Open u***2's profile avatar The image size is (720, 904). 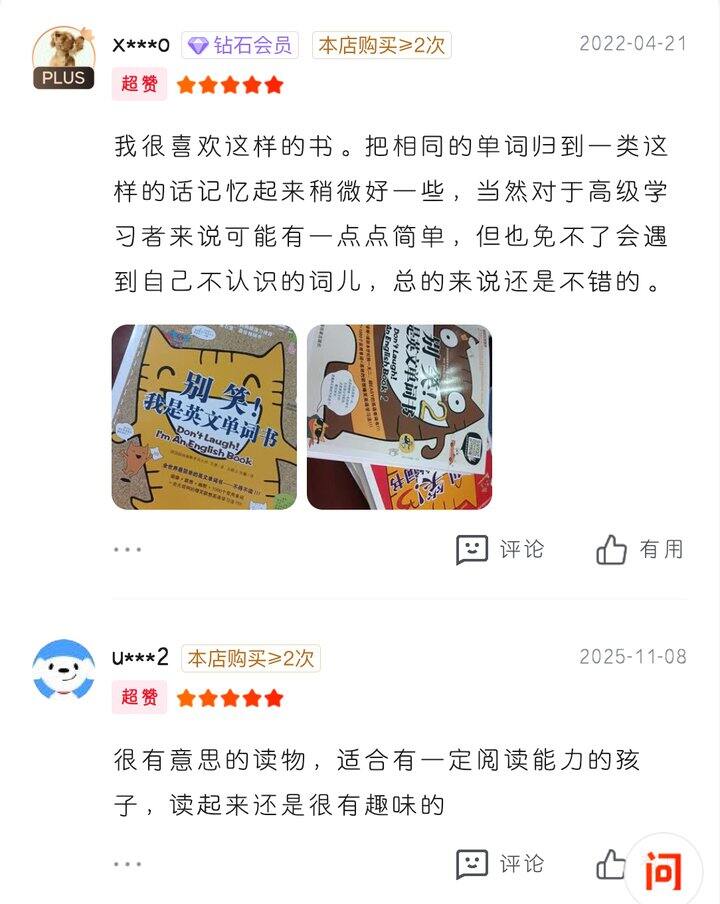coord(63,670)
